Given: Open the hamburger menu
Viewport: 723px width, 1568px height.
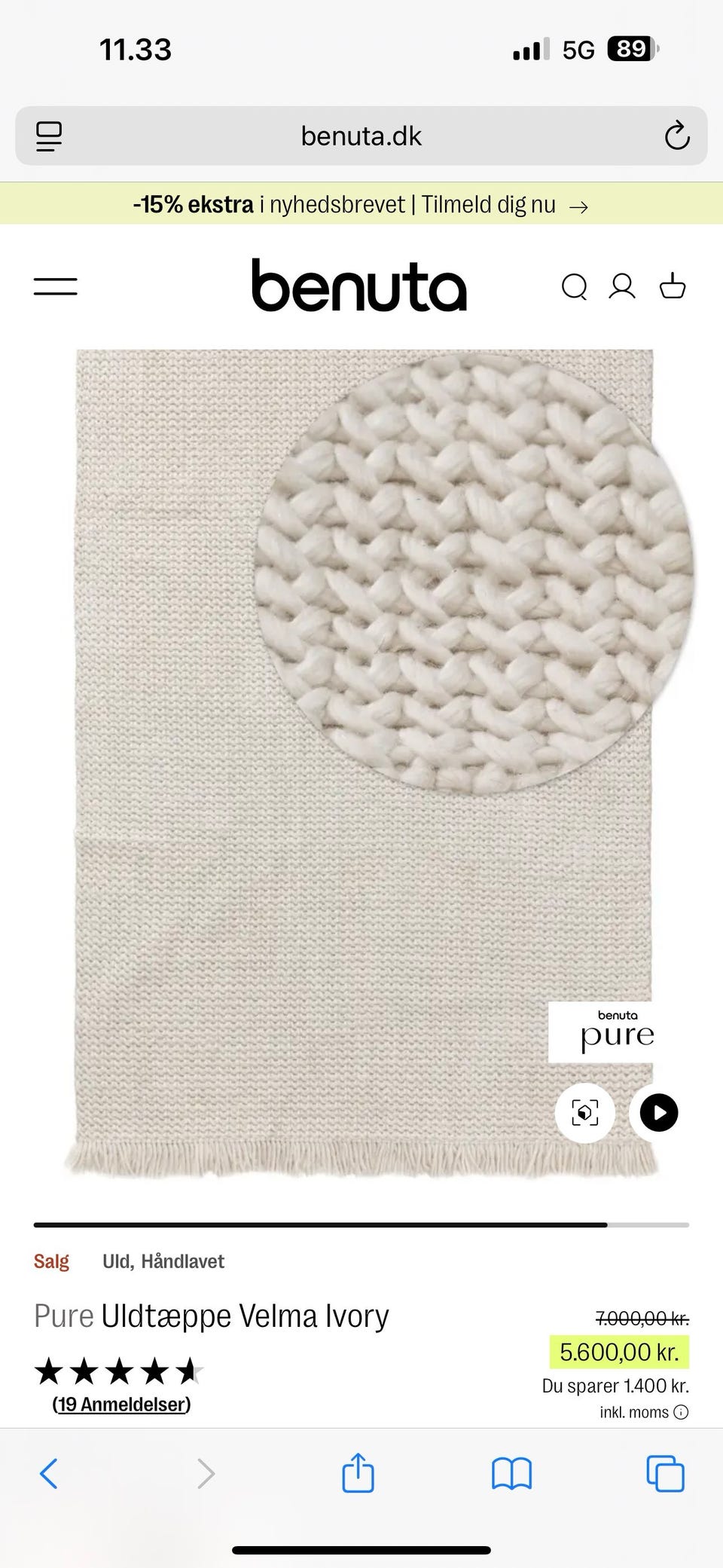Looking at the screenshot, I should [x=55, y=286].
